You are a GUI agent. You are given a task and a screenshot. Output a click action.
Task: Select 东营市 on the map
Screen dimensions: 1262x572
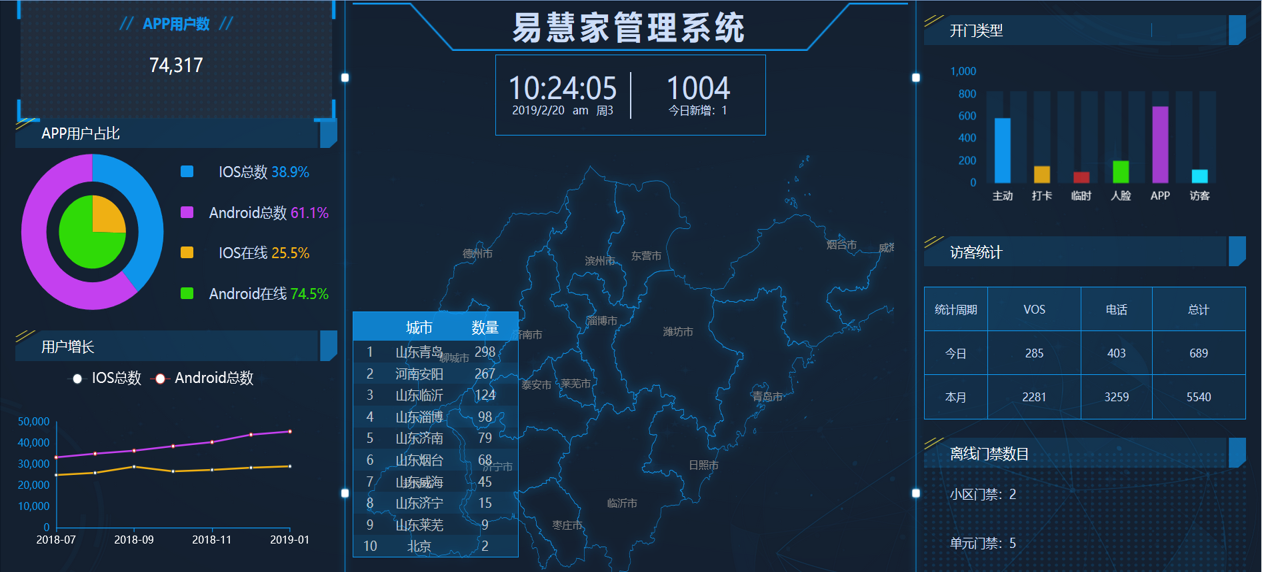coord(646,256)
